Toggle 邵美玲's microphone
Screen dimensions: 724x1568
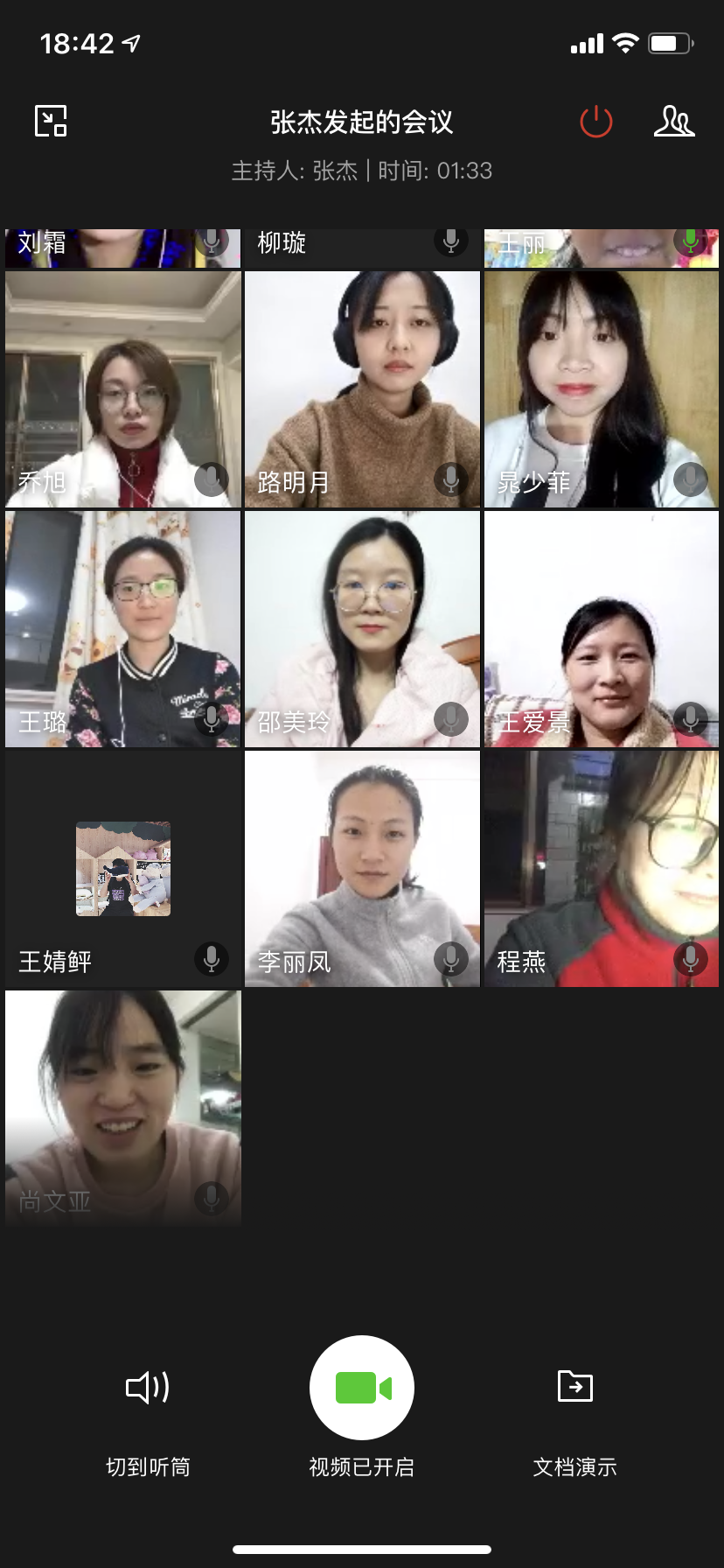(450, 719)
